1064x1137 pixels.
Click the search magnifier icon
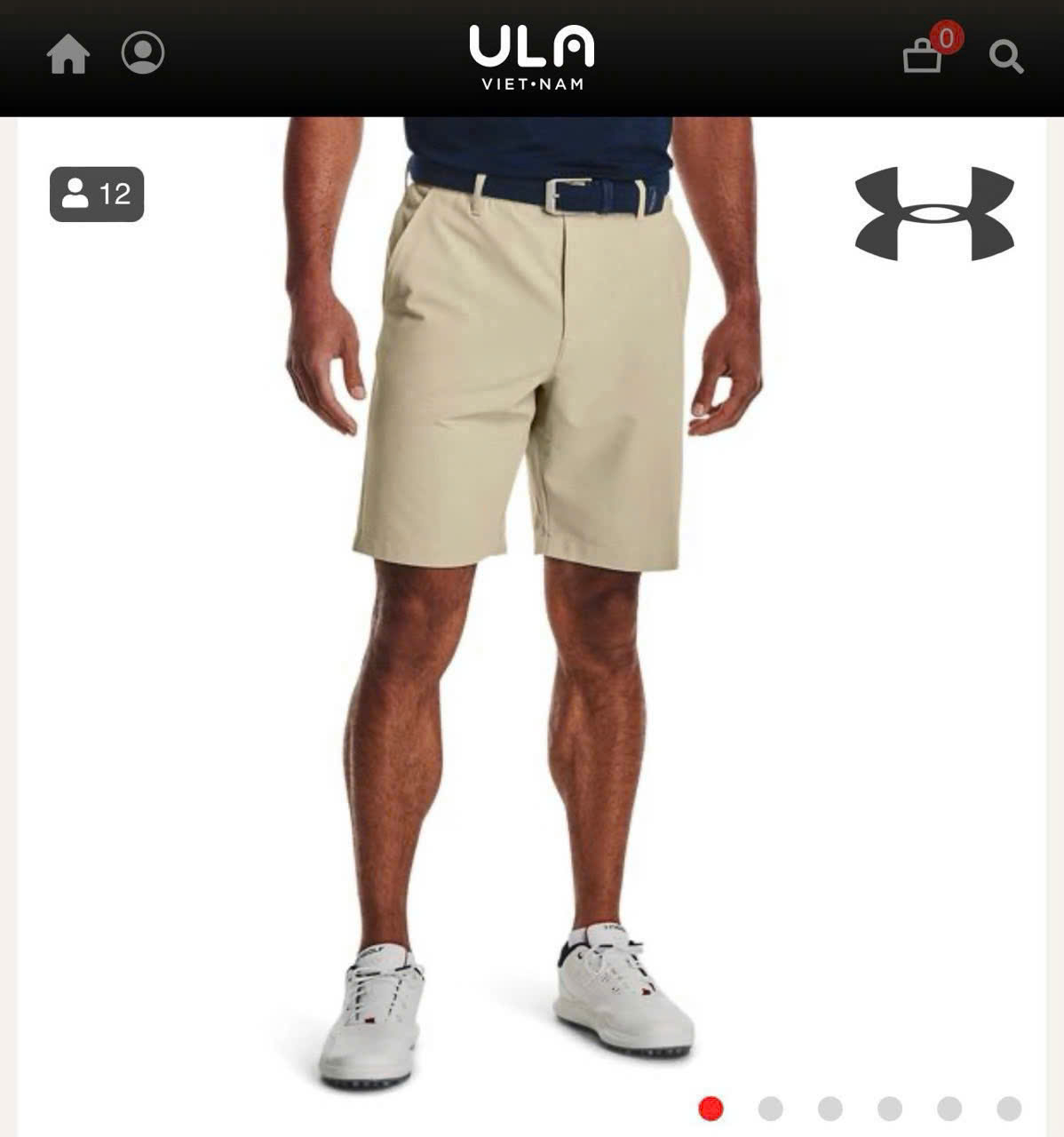1008,59
